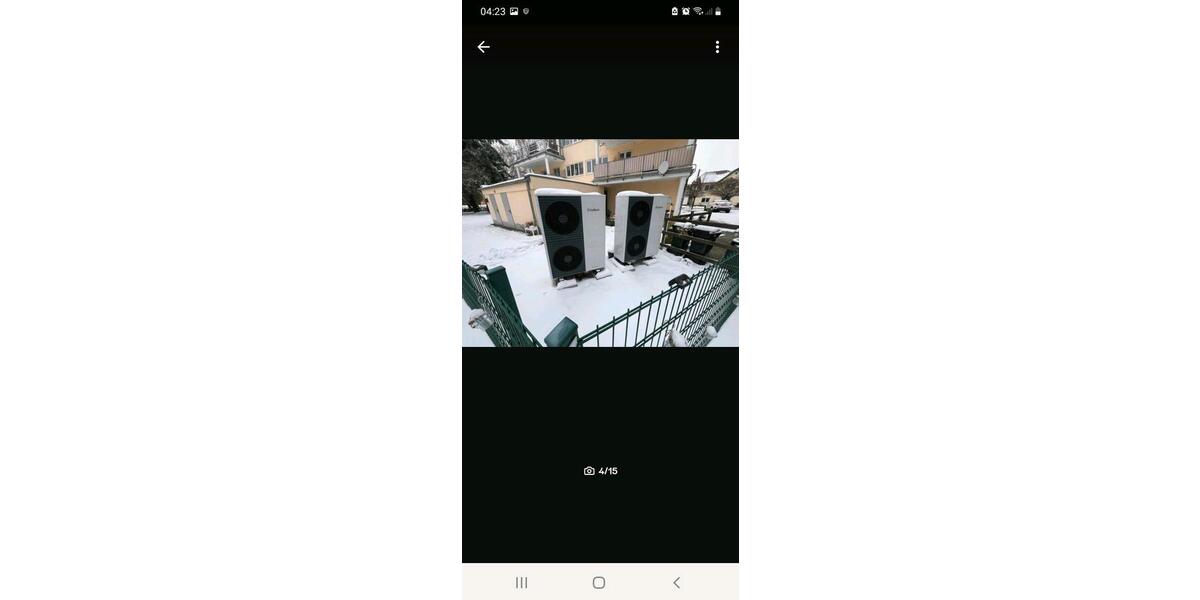Open the three-dot overflow menu
Viewport: 1200px width, 600px height.
pyautogui.click(x=717, y=47)
